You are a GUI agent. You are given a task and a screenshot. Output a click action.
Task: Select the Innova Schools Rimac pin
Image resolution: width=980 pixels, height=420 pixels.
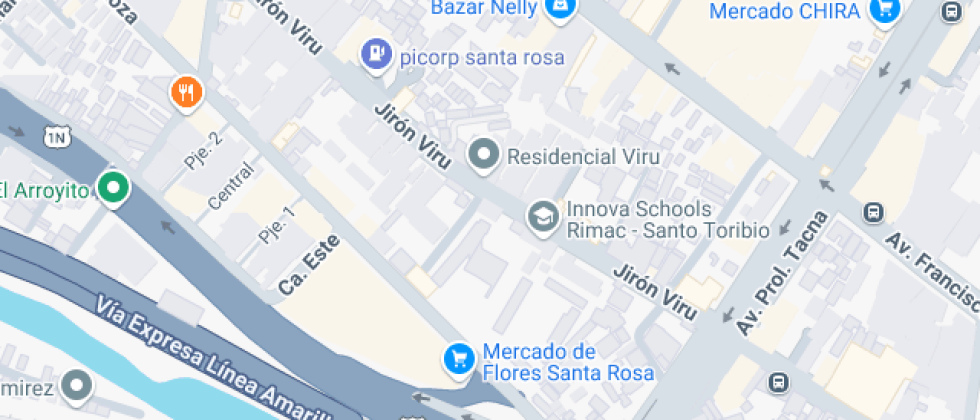543,217
